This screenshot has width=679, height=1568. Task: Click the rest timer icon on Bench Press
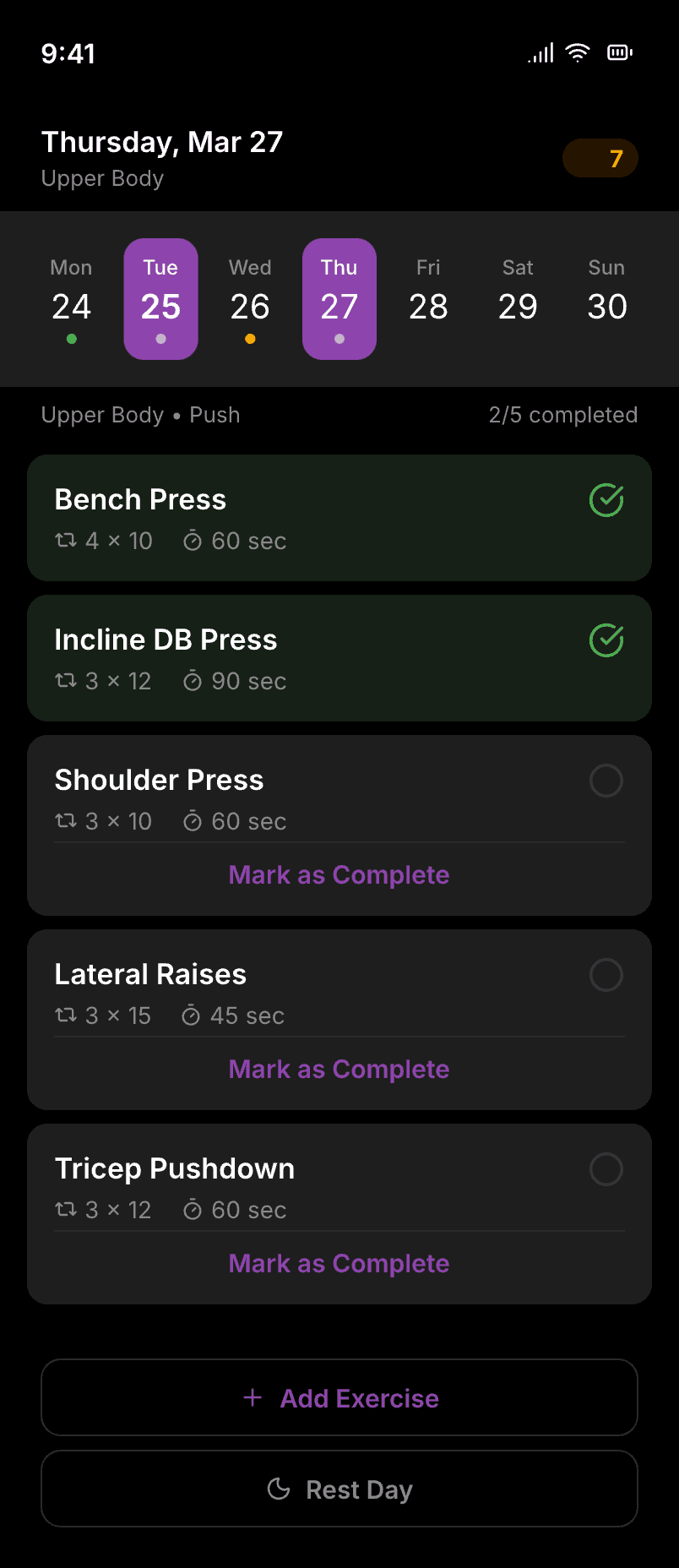[193, 541]
